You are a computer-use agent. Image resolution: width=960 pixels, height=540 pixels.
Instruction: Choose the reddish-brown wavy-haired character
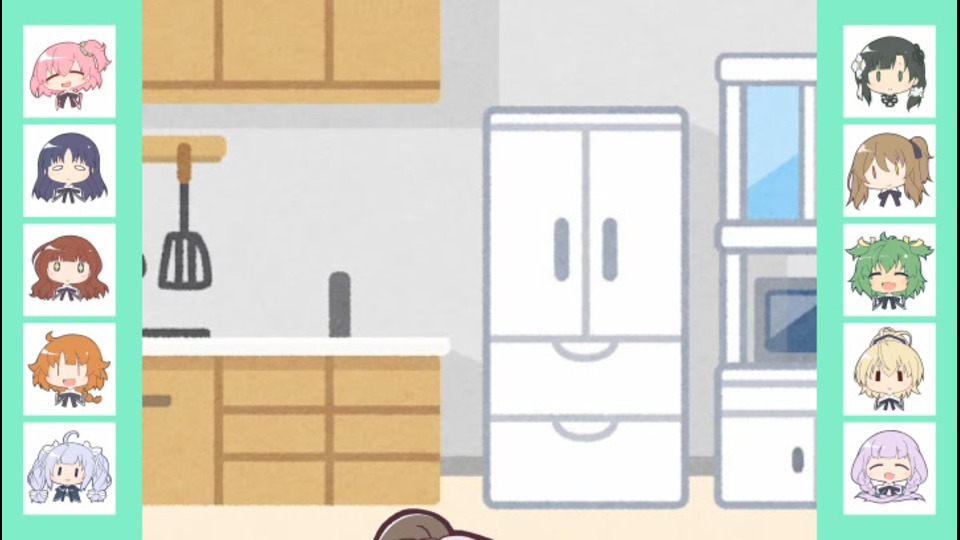click(x=69, y=270)
